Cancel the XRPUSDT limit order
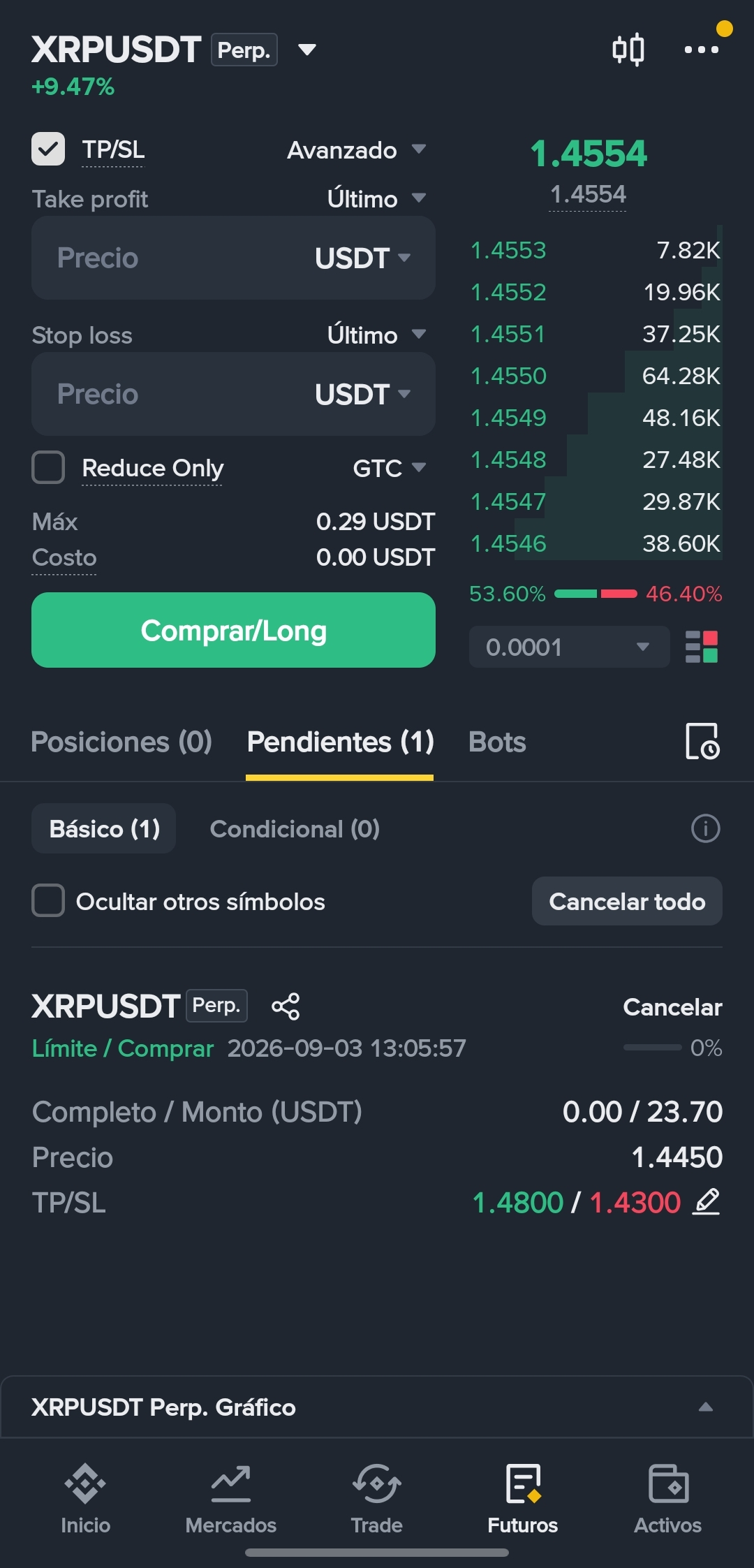 pyautogui.click(x=672, y=1007)
